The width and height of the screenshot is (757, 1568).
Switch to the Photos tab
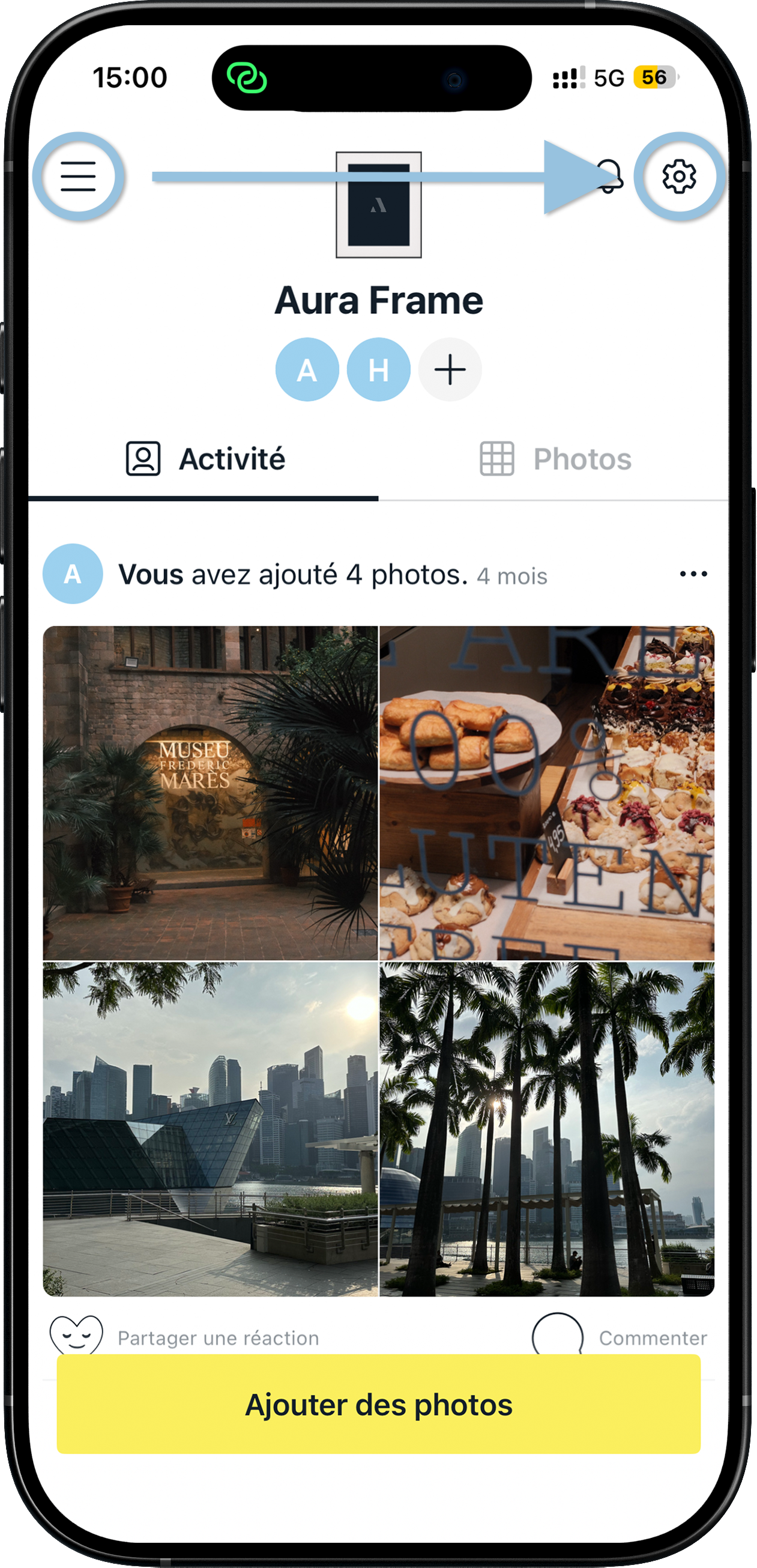click(555, 459)
